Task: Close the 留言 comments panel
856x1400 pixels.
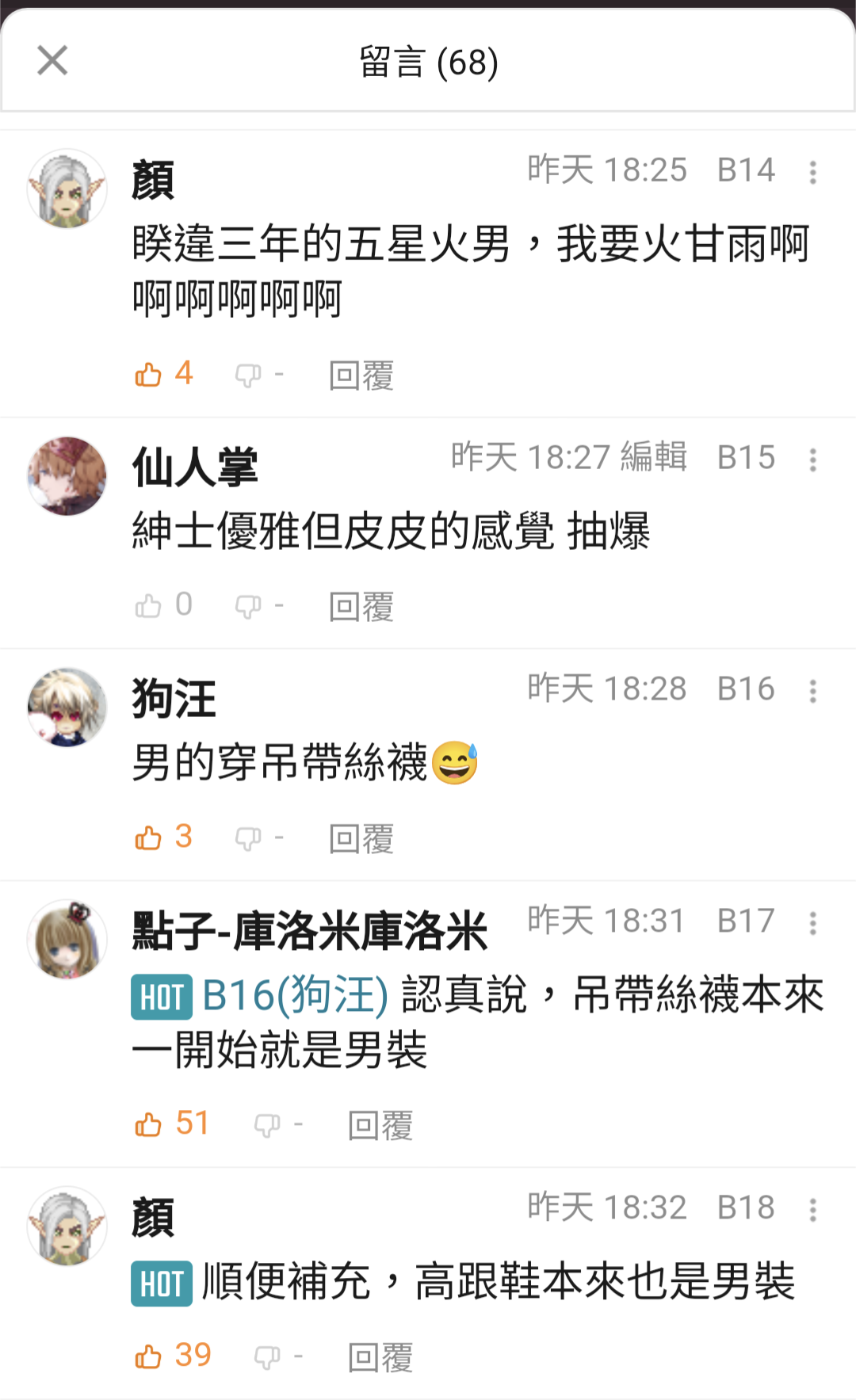Action: (52, 60)
